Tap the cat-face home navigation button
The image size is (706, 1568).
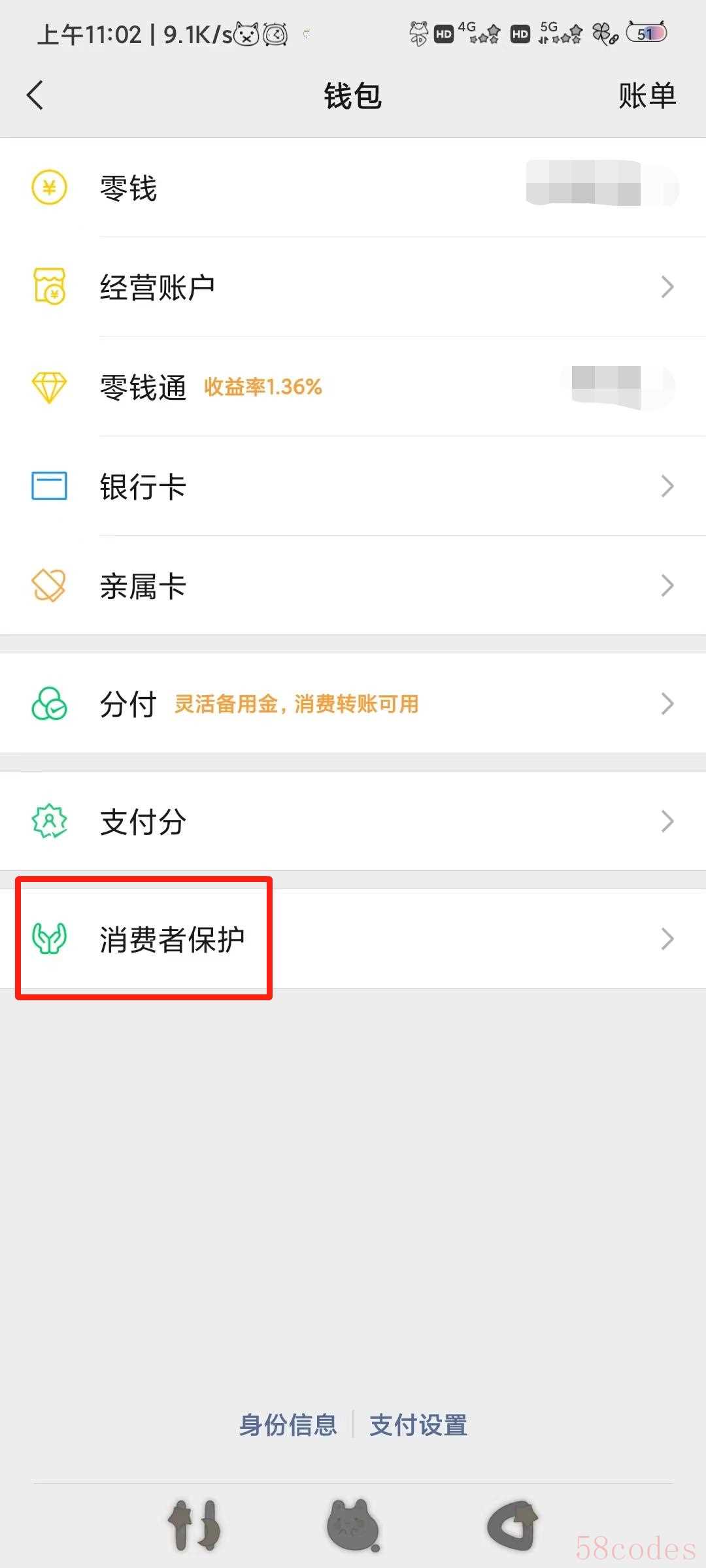353,1526
